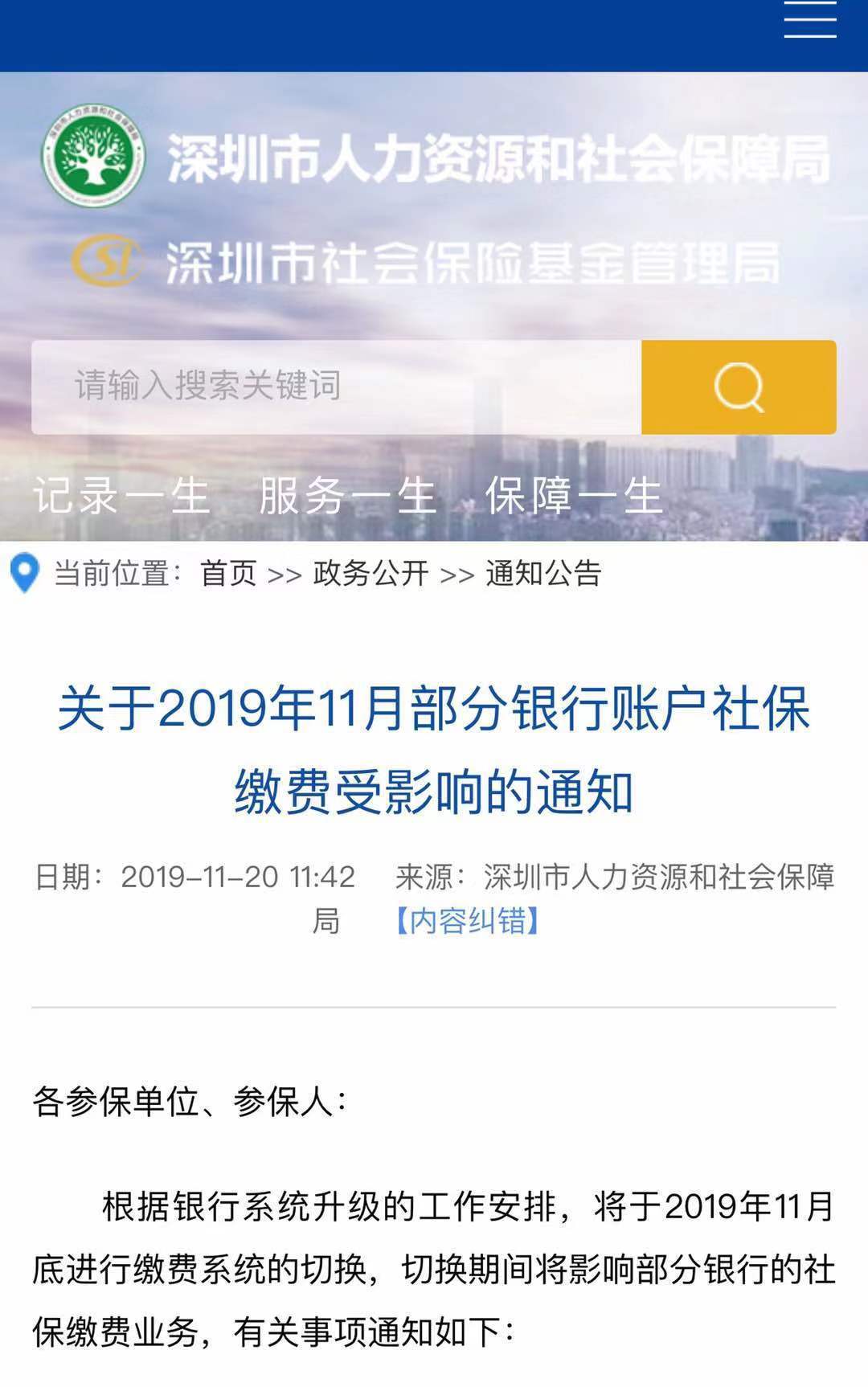This screenshot has width=868, height=1387.
Task: Tap the search keyword input field
Action: (336, 387)
